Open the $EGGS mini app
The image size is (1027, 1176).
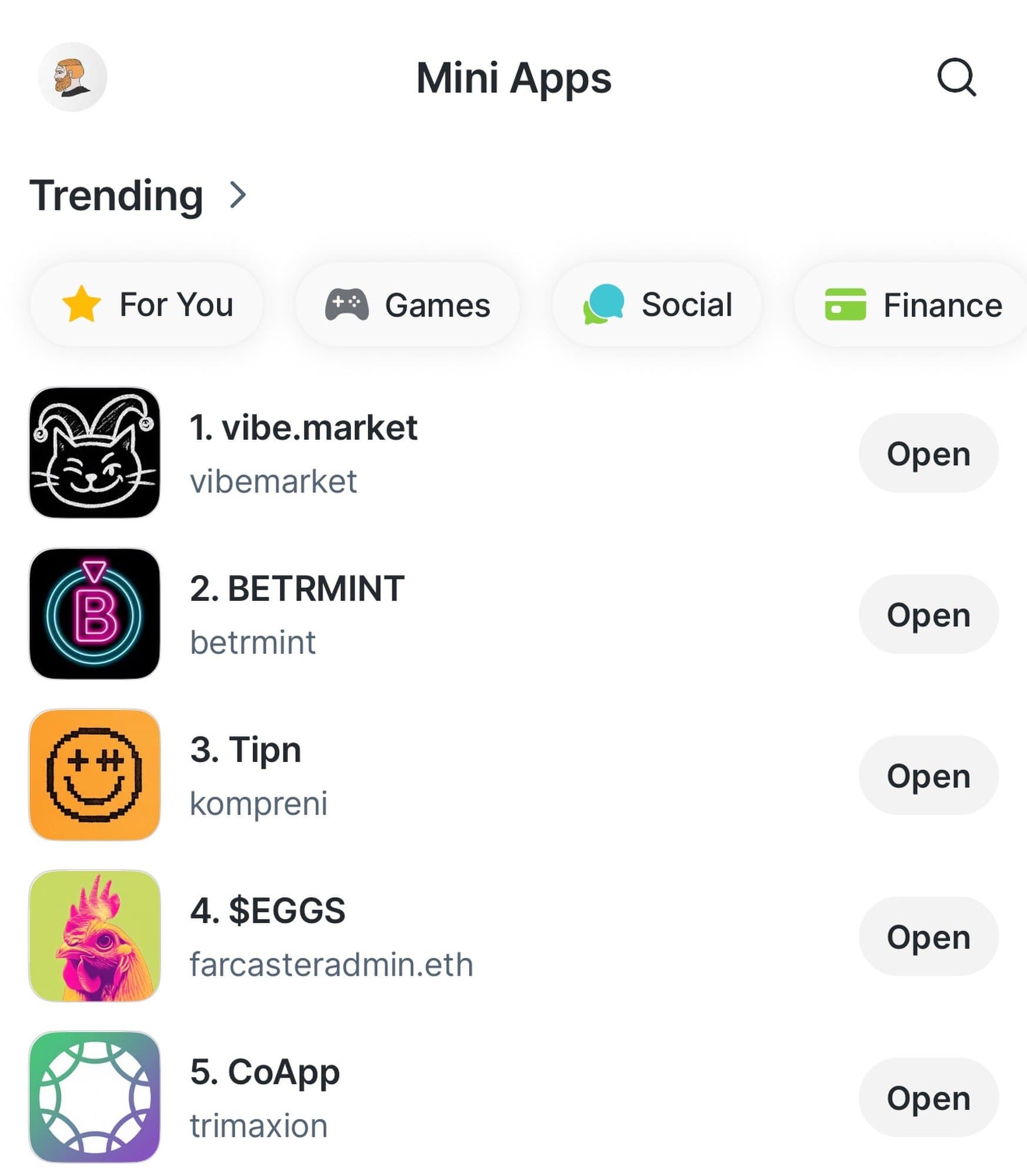928,937
